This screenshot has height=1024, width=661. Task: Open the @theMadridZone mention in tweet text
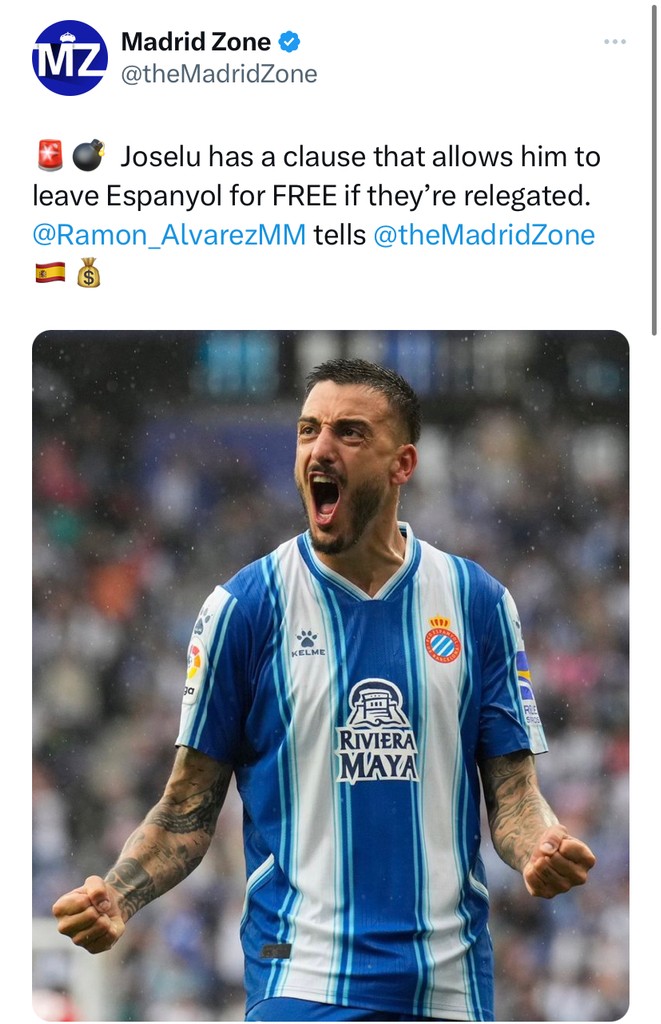(483, 235)
